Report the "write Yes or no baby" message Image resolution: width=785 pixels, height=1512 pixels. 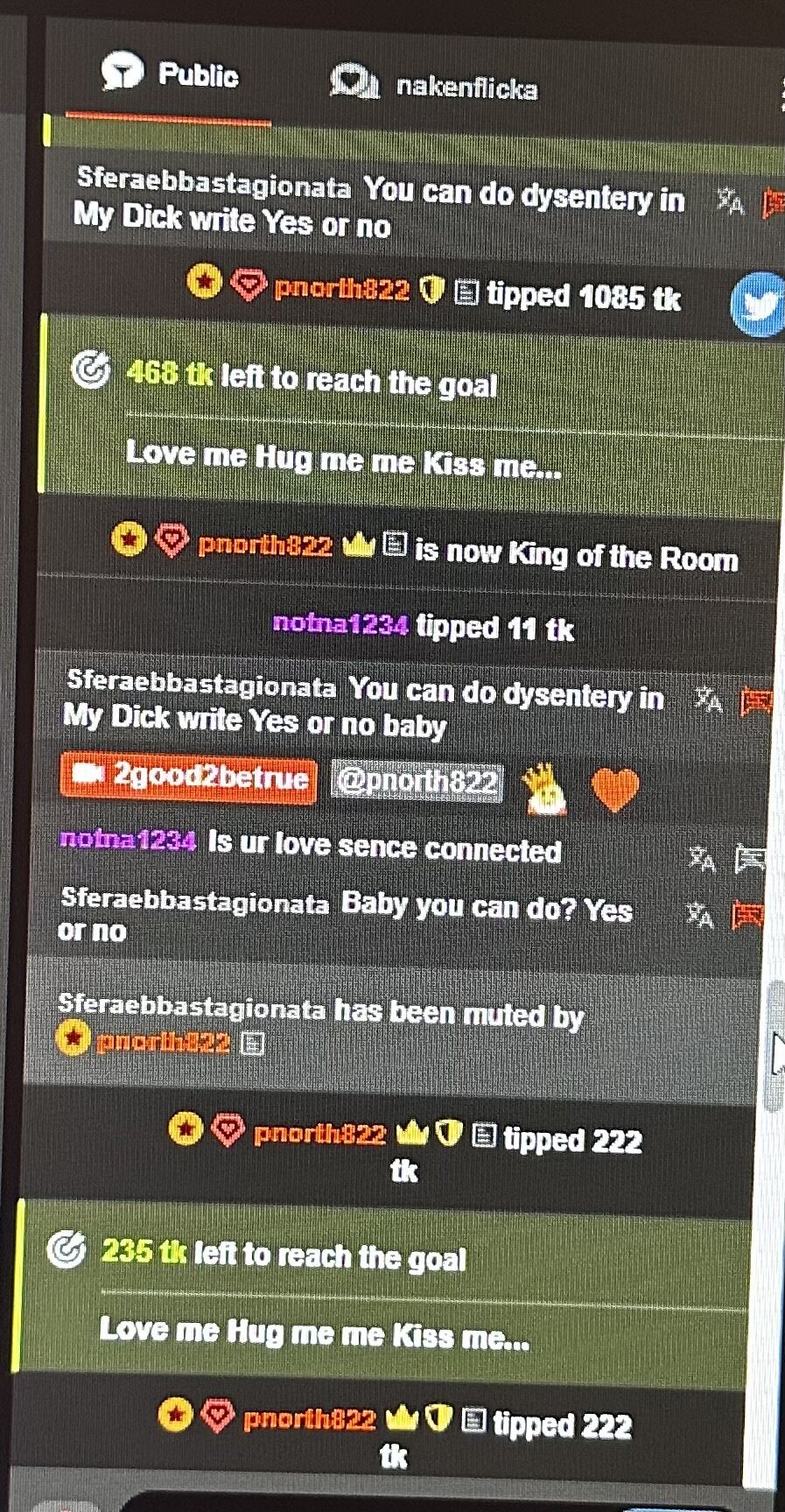tap(755, 701)
